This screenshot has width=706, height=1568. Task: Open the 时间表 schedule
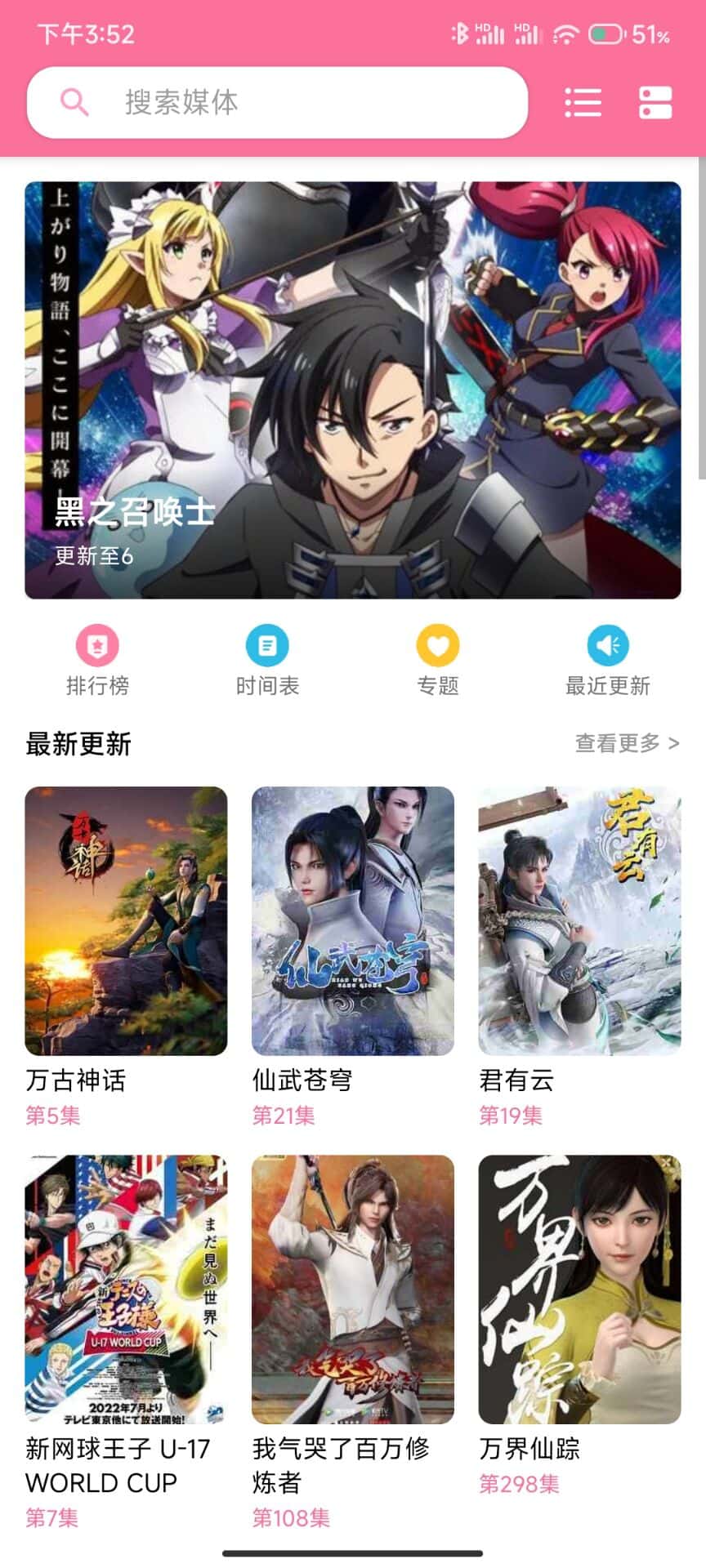pos(267,660)
